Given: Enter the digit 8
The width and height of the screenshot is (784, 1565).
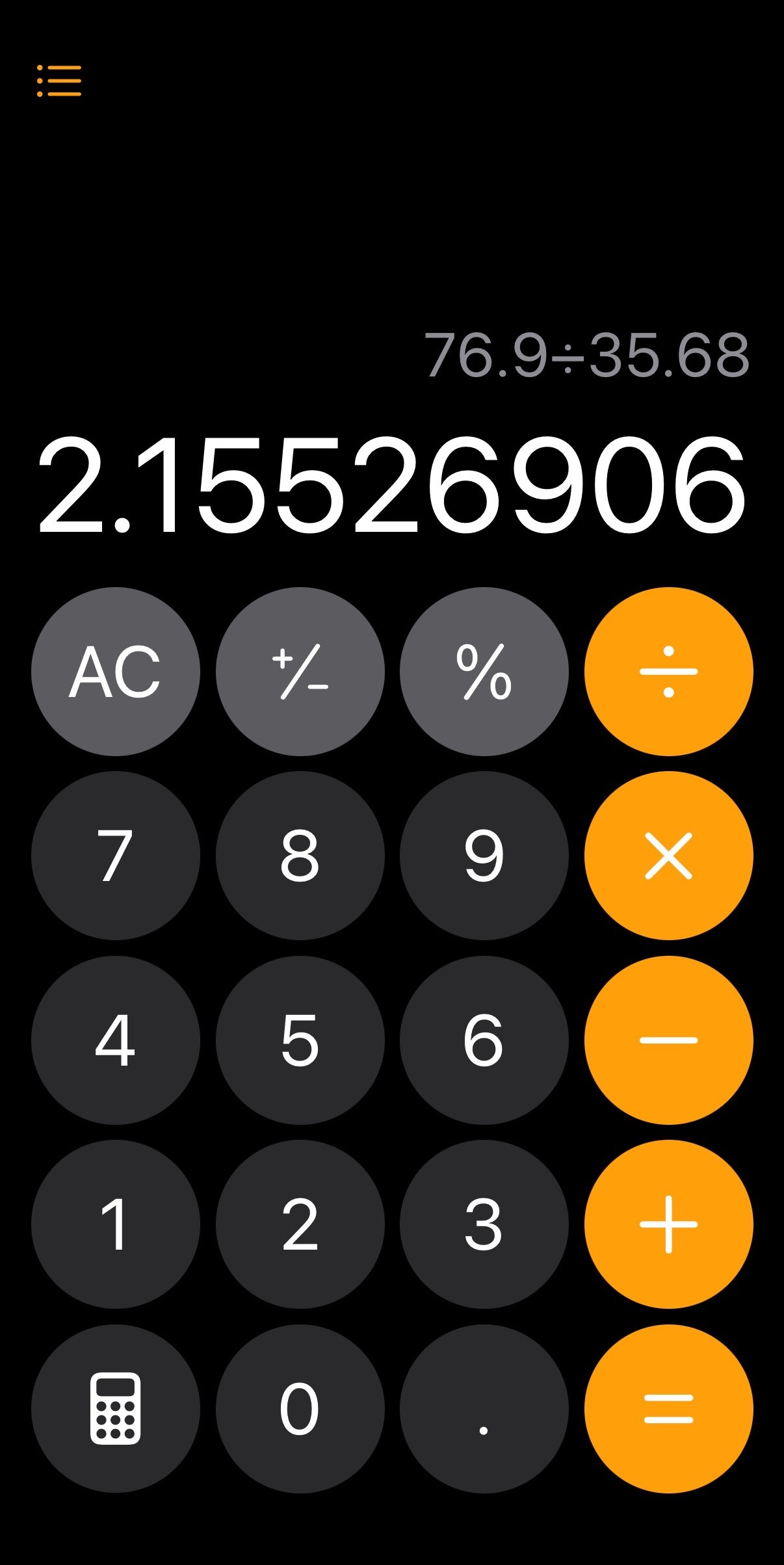Looking at the screenshot, I should point(300,856).
